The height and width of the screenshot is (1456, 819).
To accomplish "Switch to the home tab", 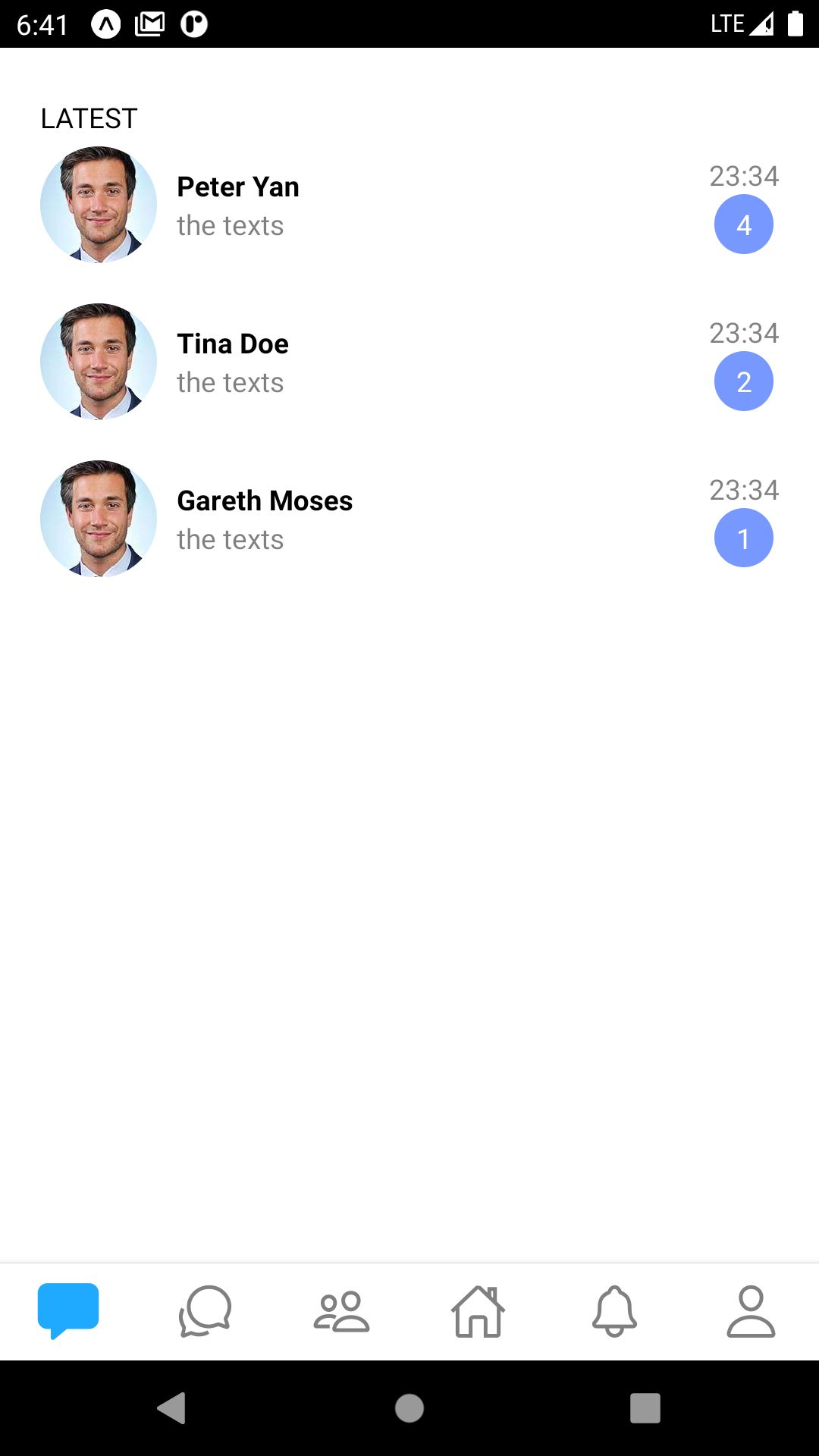I will [478, 1310].
